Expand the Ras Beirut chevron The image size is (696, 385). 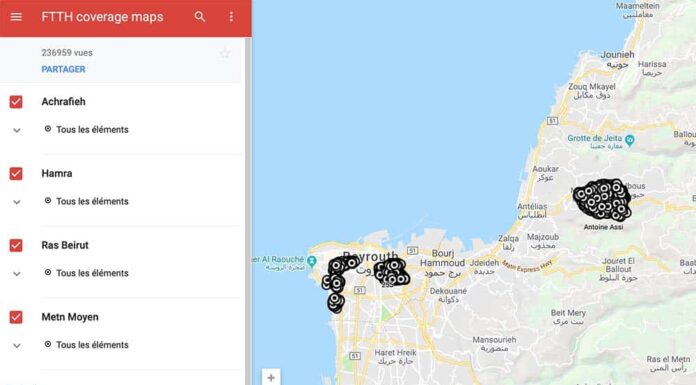click(x=17, y=274)
